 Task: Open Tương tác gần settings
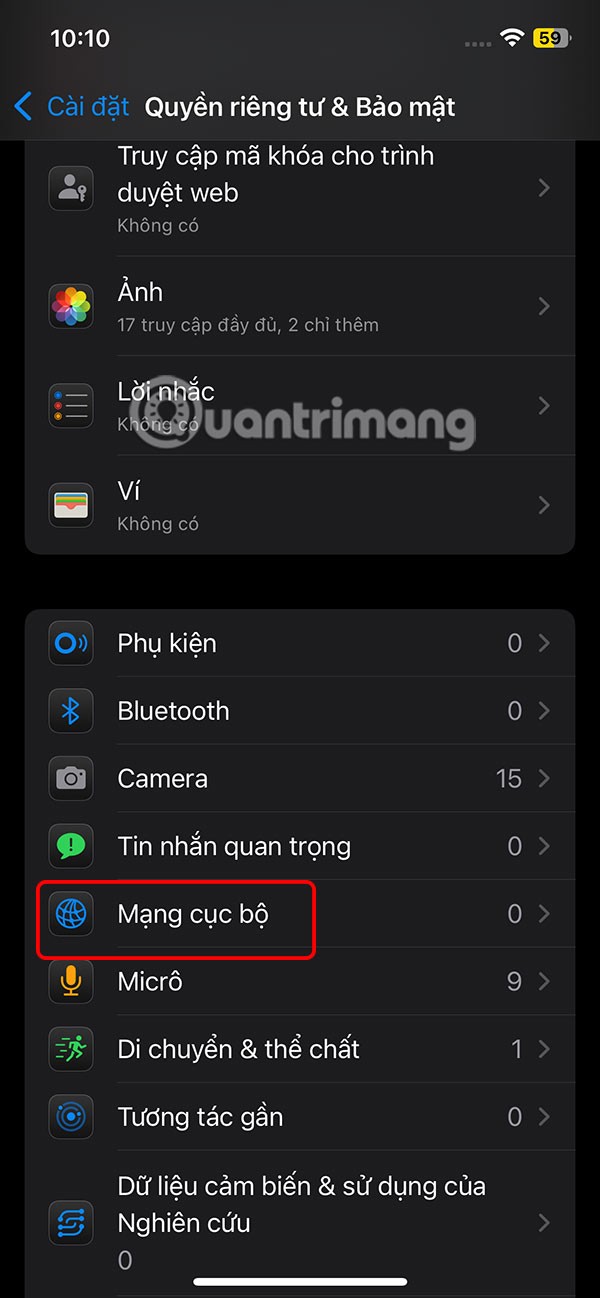pyautogui.click(x=300, y=1117)
